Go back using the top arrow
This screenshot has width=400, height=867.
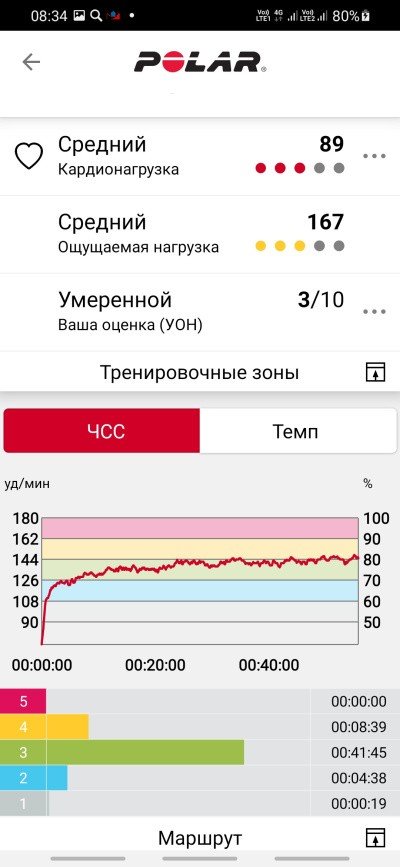pos(31,62)
